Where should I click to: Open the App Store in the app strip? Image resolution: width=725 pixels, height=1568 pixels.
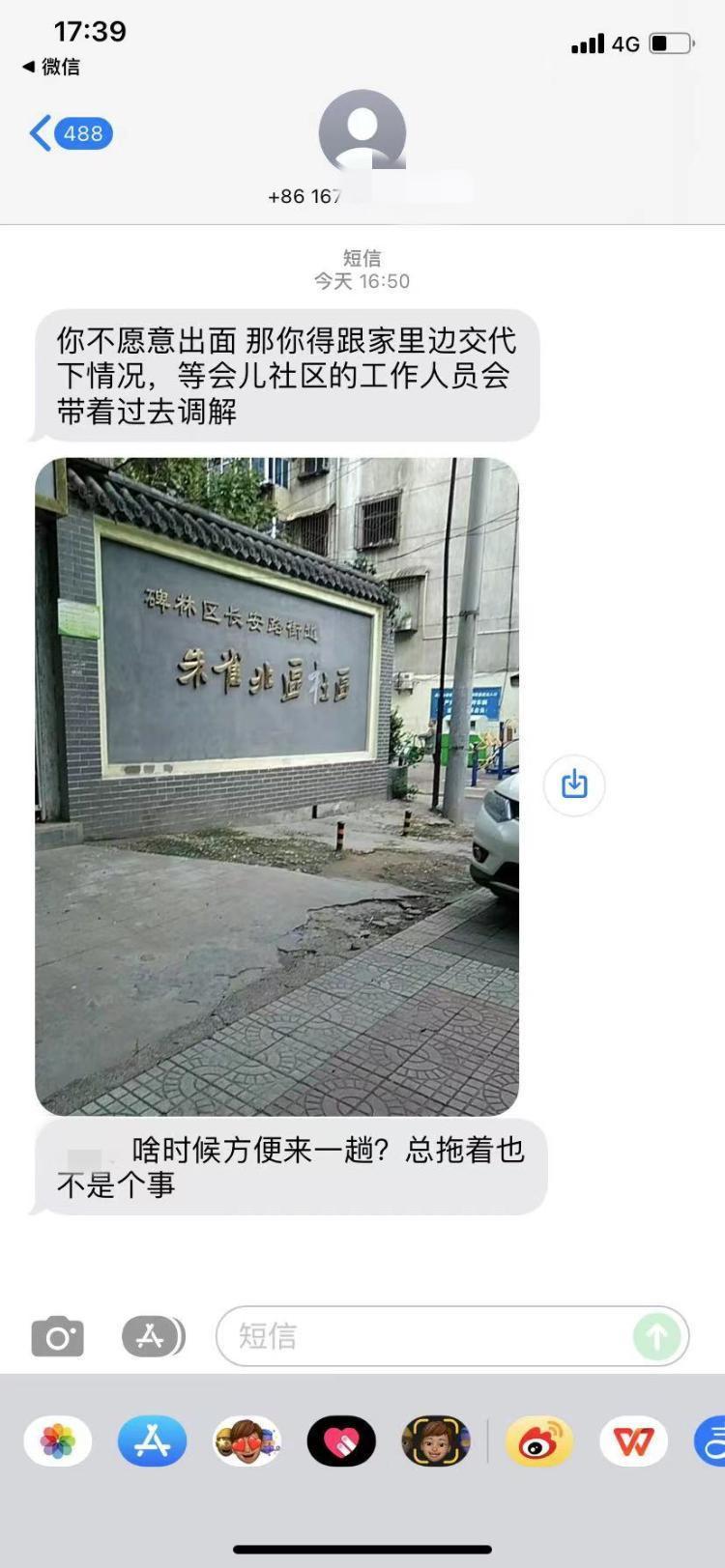153,1442
